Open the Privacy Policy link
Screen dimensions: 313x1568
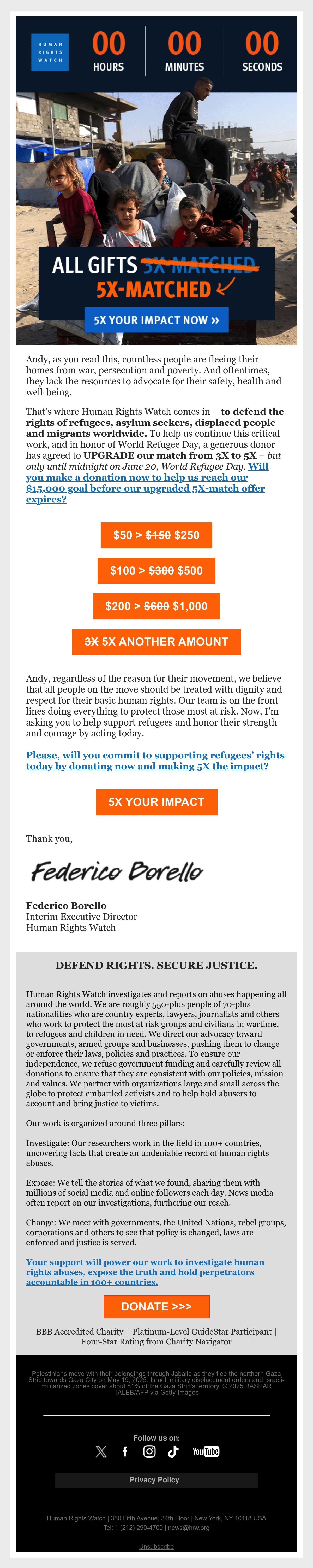tap(154, 1479)
